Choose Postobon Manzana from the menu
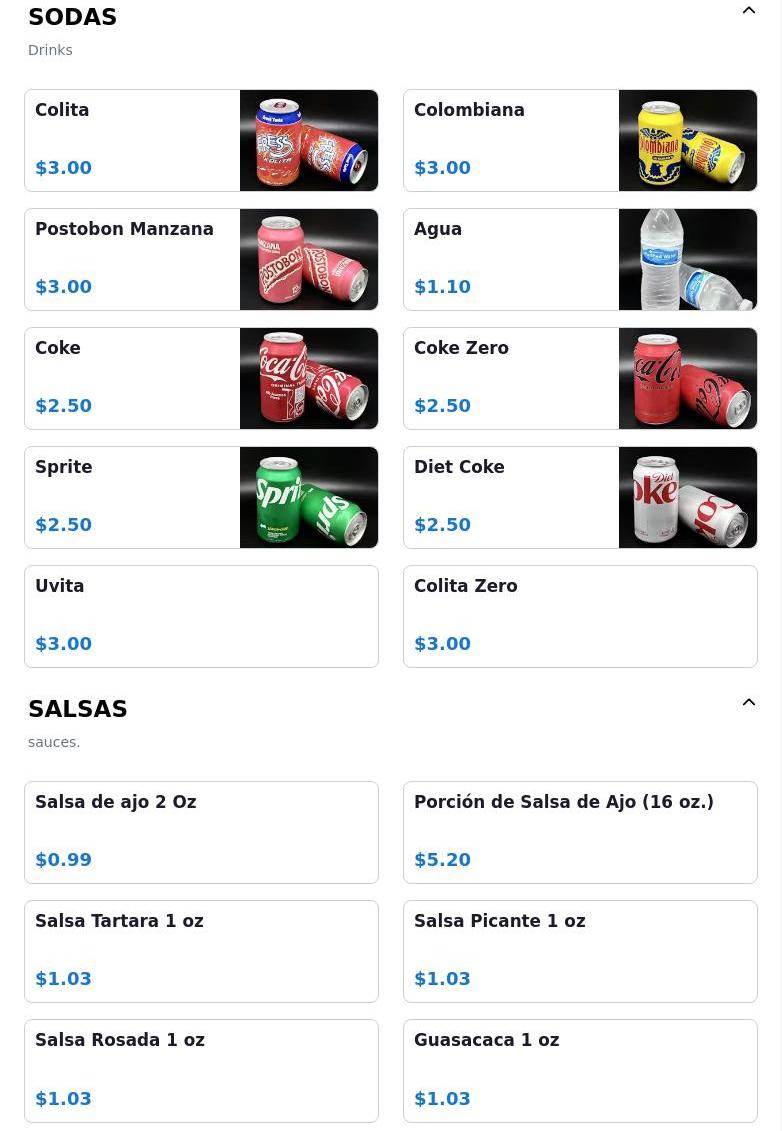 [201, 259]
